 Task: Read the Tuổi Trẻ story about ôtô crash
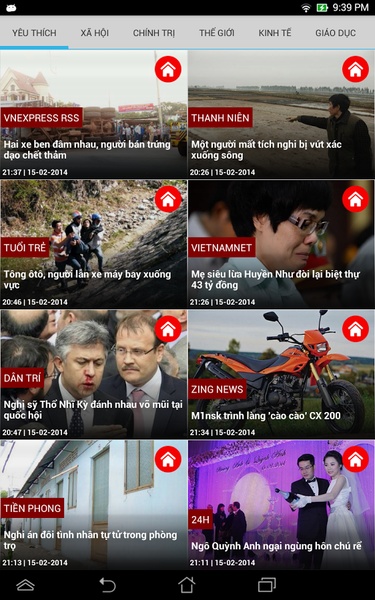pos(93,244)
